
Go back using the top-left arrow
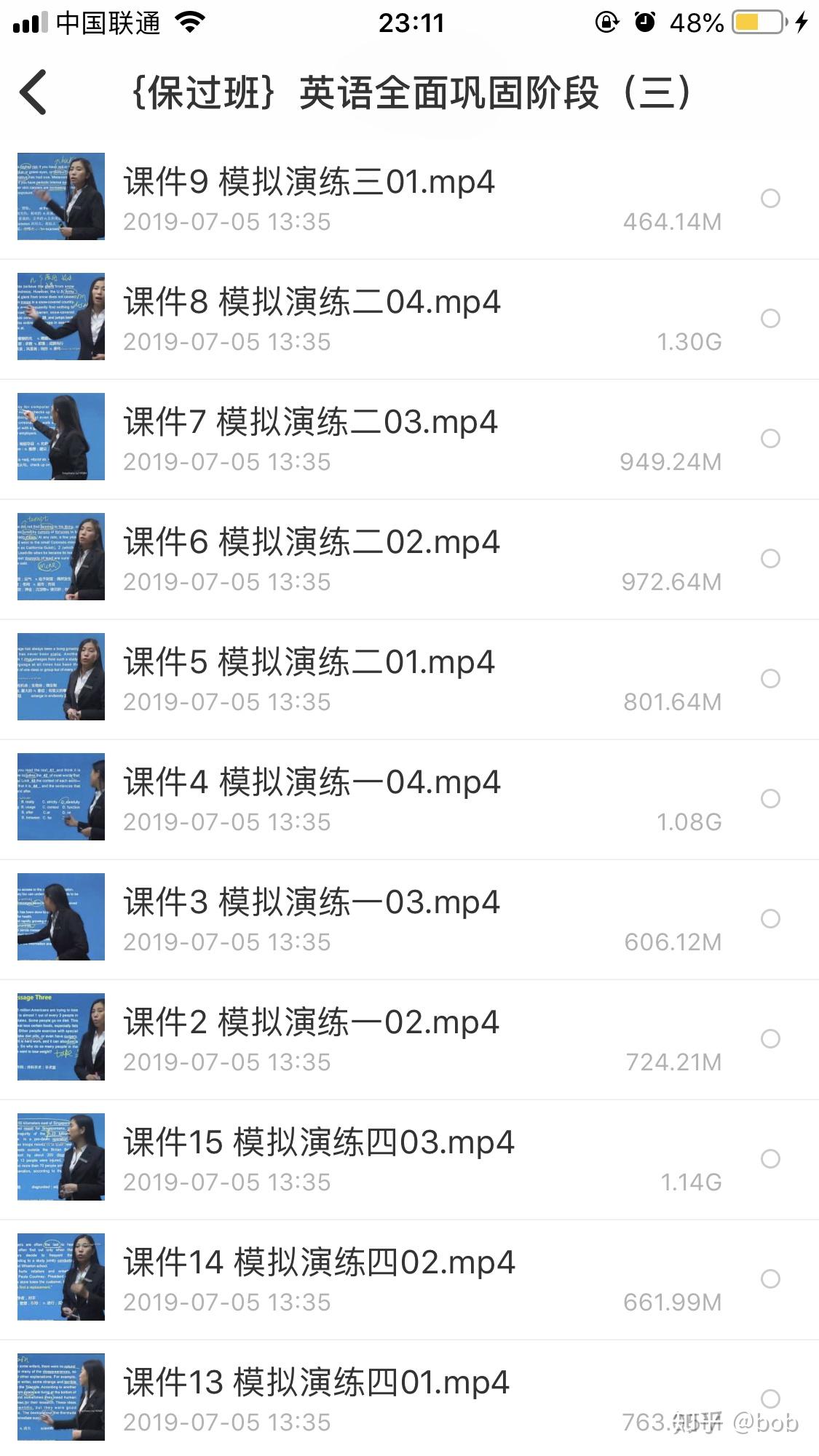coord(33,92)
